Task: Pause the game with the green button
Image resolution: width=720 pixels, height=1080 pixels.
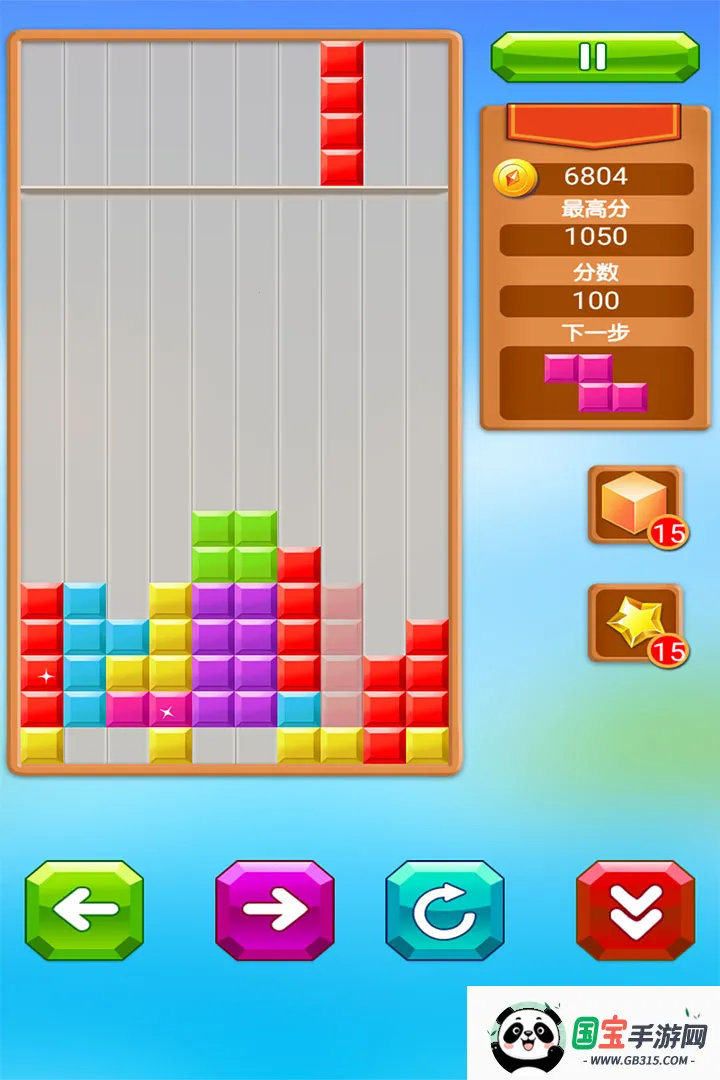Action: coord(594,57)
